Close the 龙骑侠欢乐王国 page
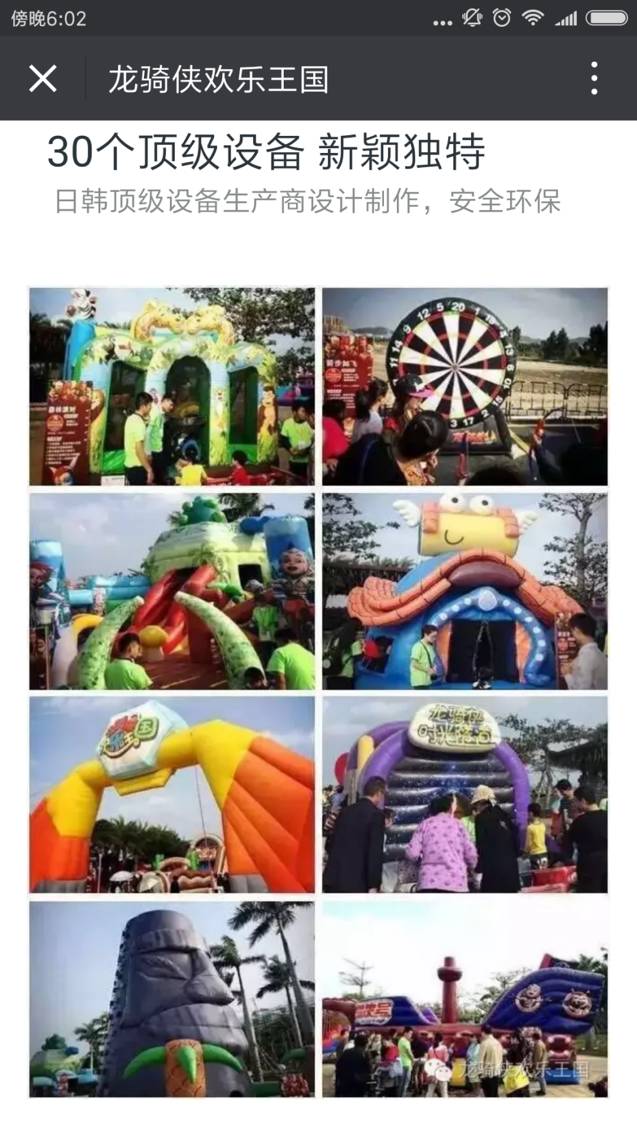637x1133 pixels. [x=43, y=78]
